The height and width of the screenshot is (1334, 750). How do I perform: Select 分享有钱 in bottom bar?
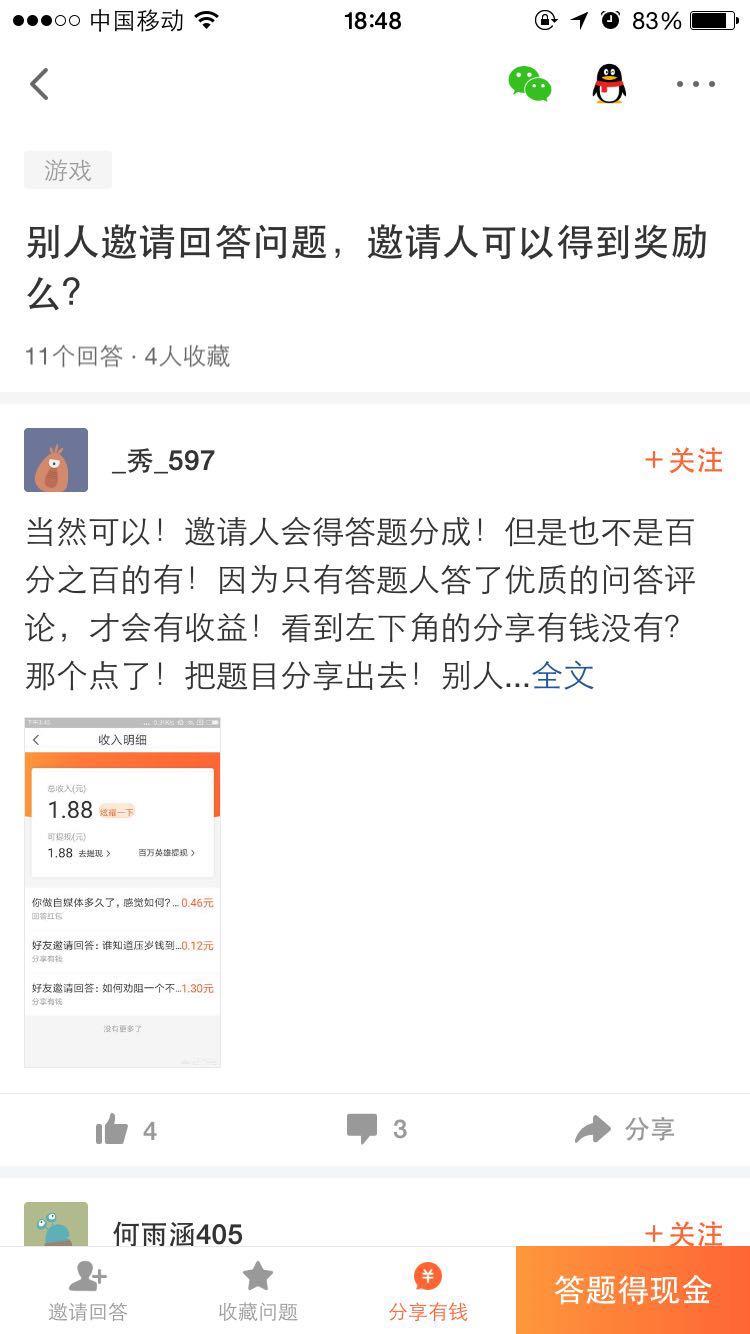pos(428,1291)
